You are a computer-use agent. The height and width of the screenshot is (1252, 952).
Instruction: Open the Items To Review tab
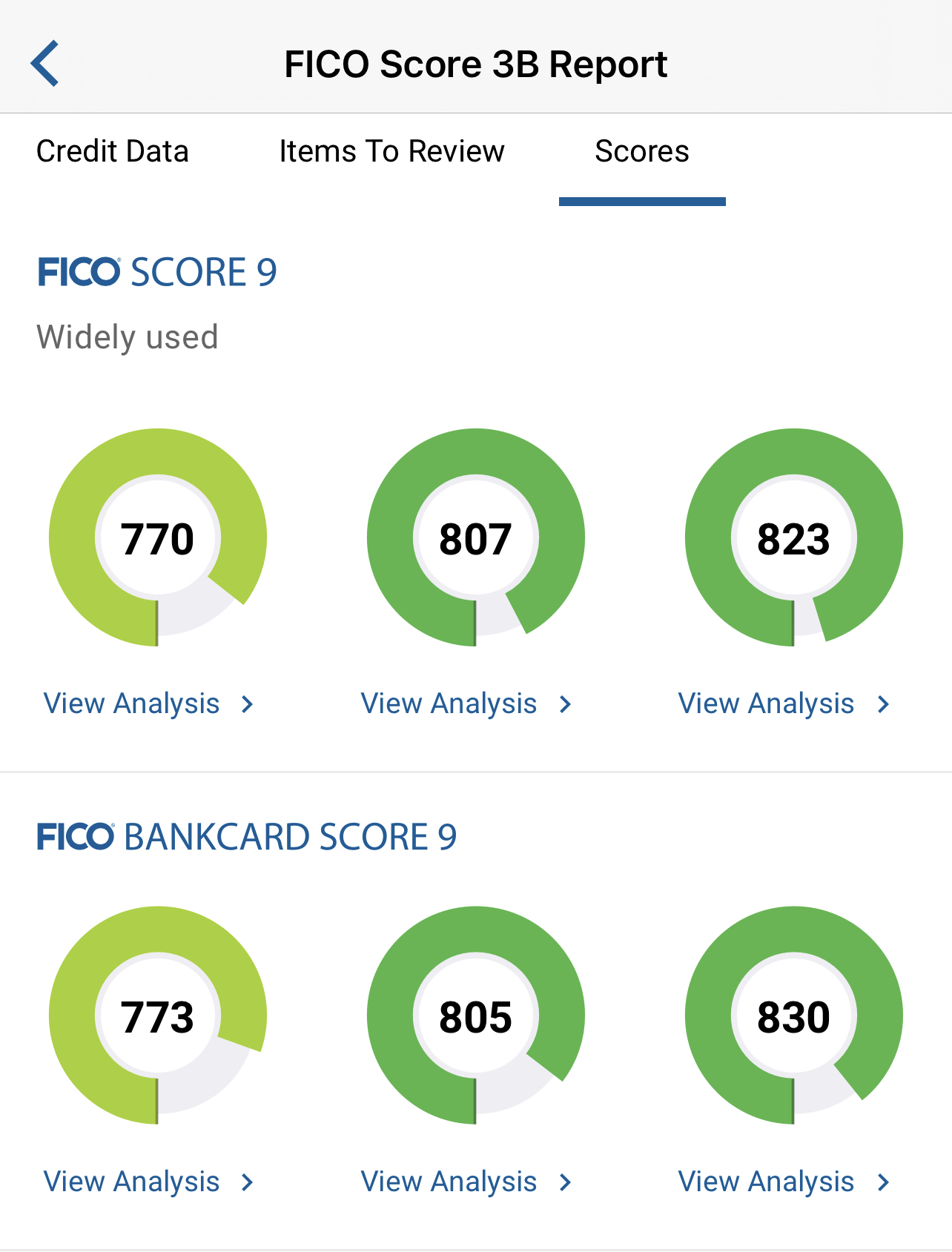[391, 151]
